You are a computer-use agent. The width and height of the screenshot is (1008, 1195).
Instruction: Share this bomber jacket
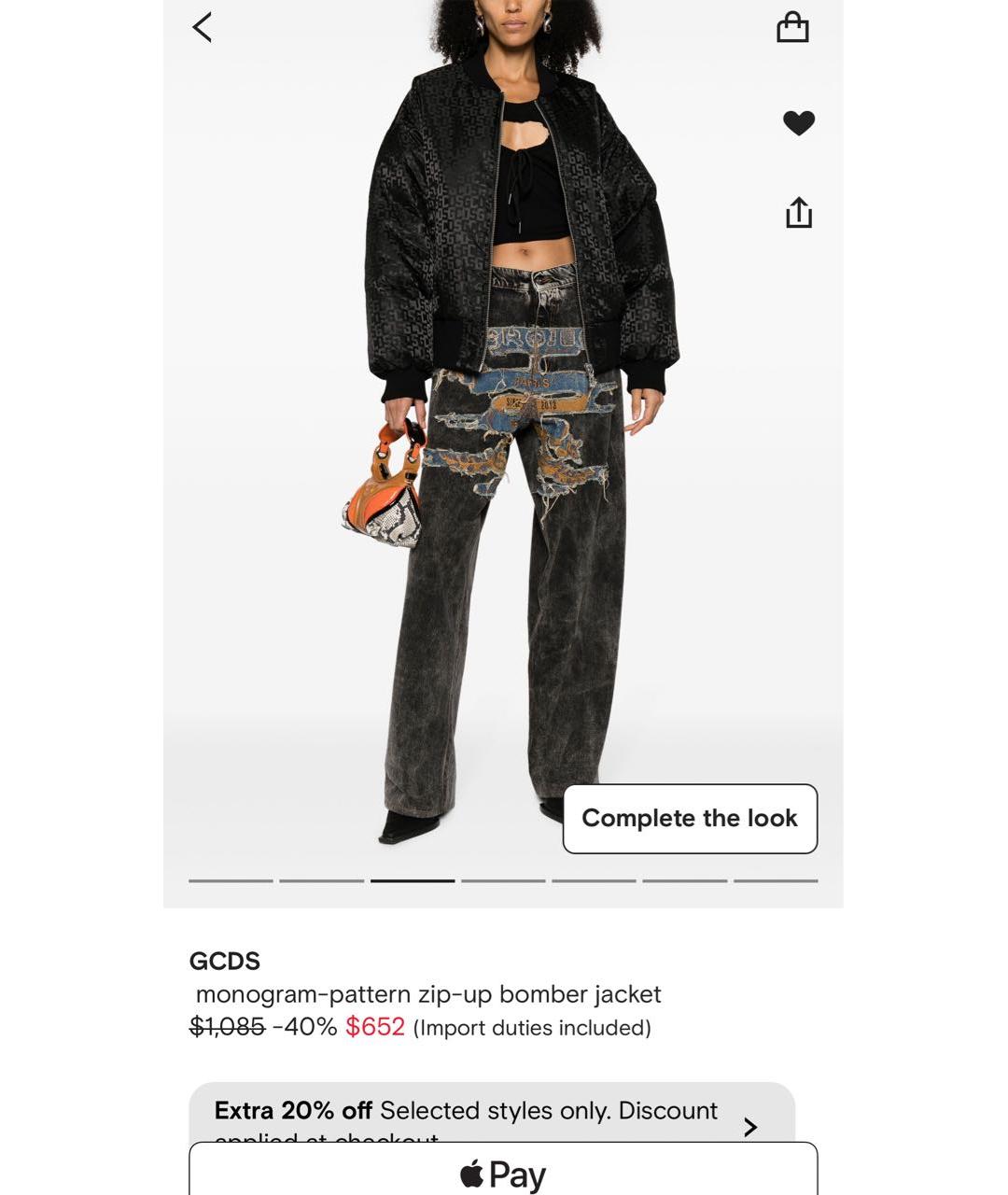[799, 213]
